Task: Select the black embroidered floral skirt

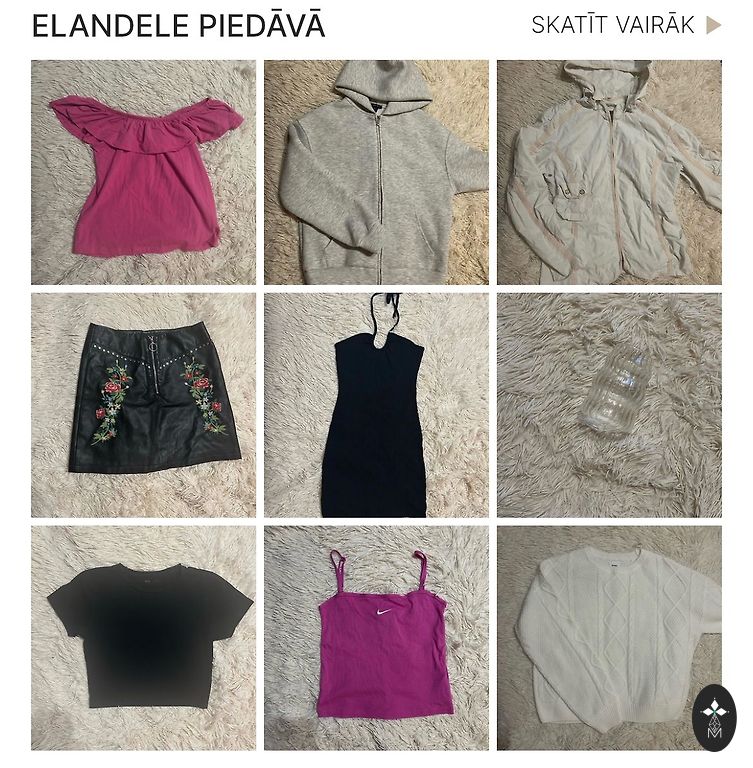Action: [143, 405]
